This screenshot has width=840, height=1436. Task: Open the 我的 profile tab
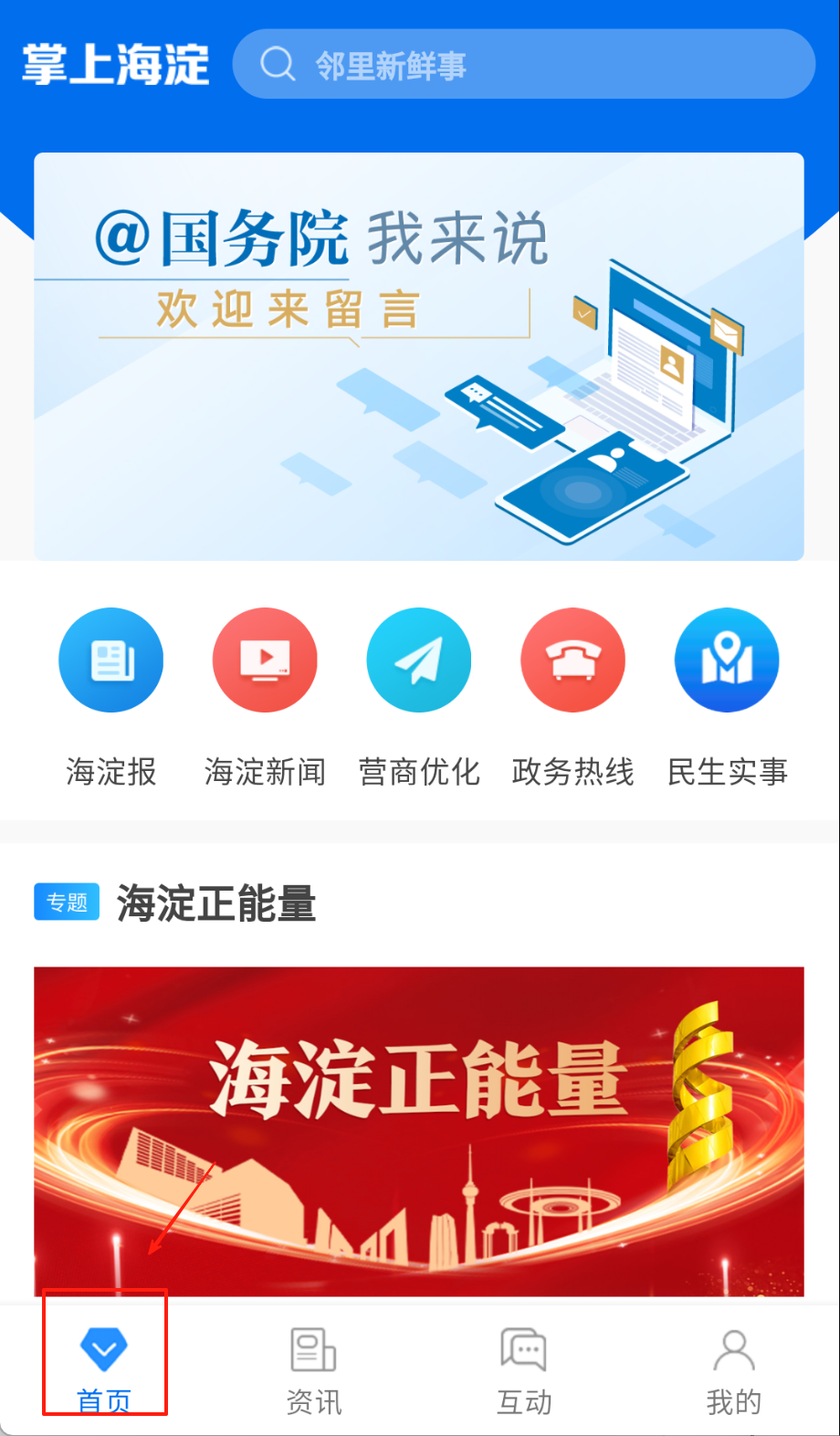[x=733, y=1367]
